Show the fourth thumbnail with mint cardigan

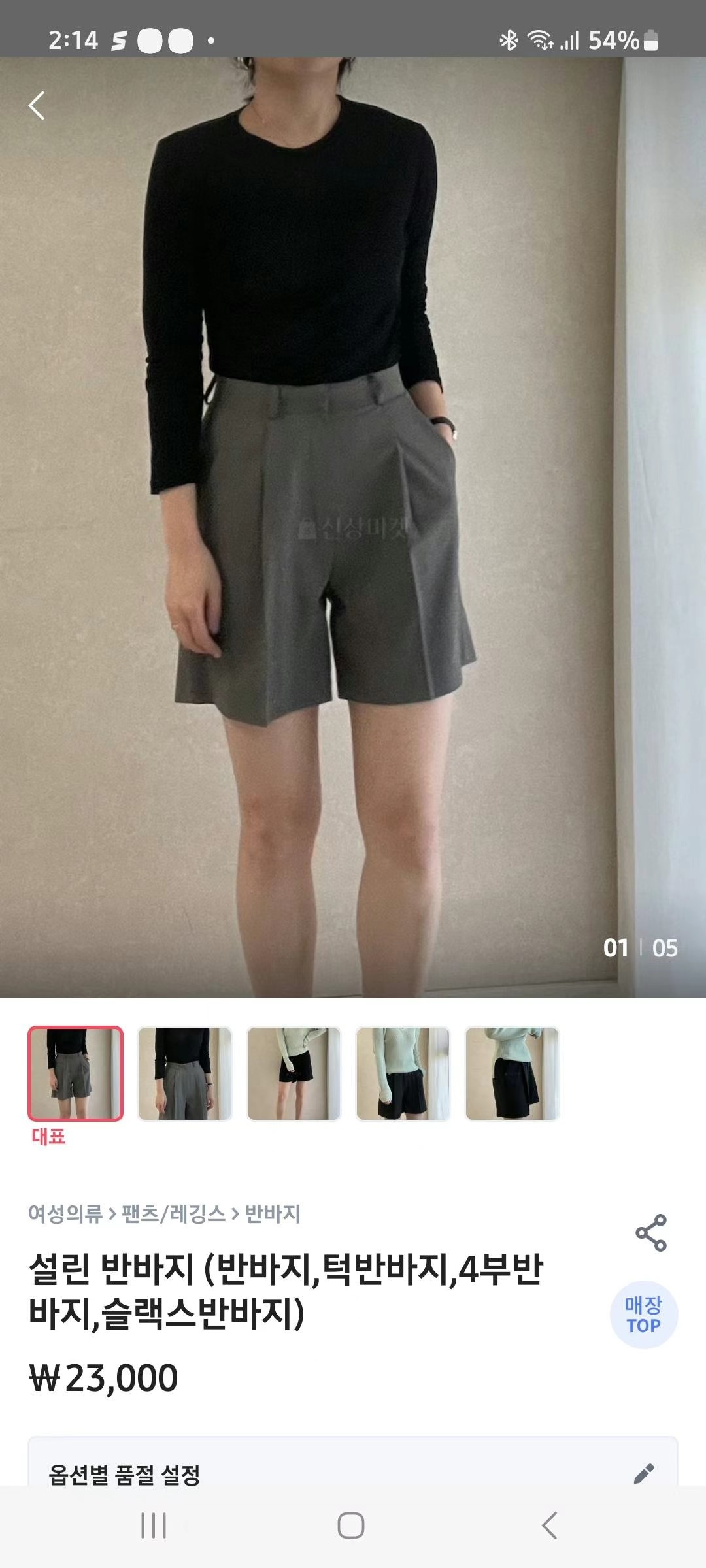(x=403, y=1073)
